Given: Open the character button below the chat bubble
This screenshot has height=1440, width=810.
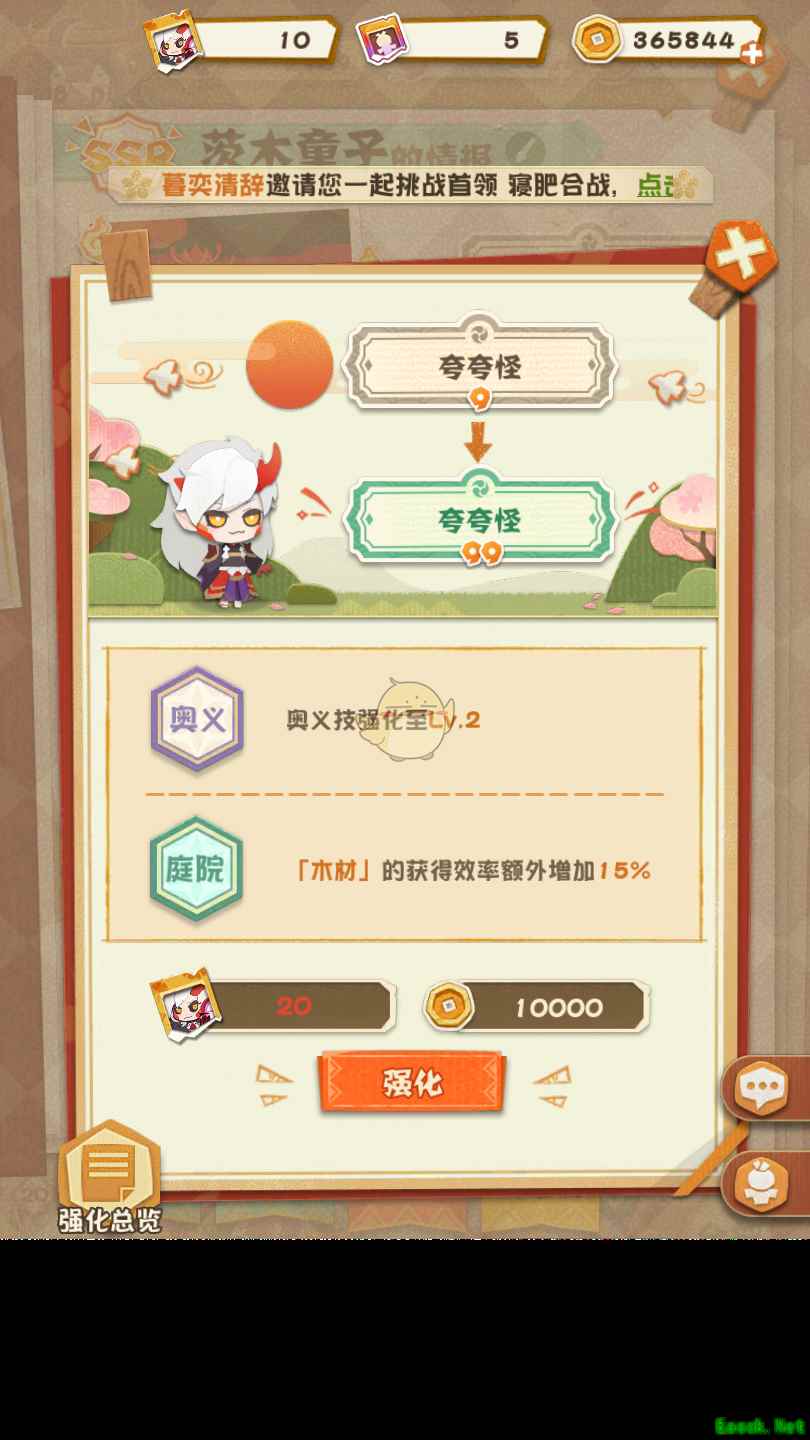Looking at the screenshot, I should [762, 1184].
